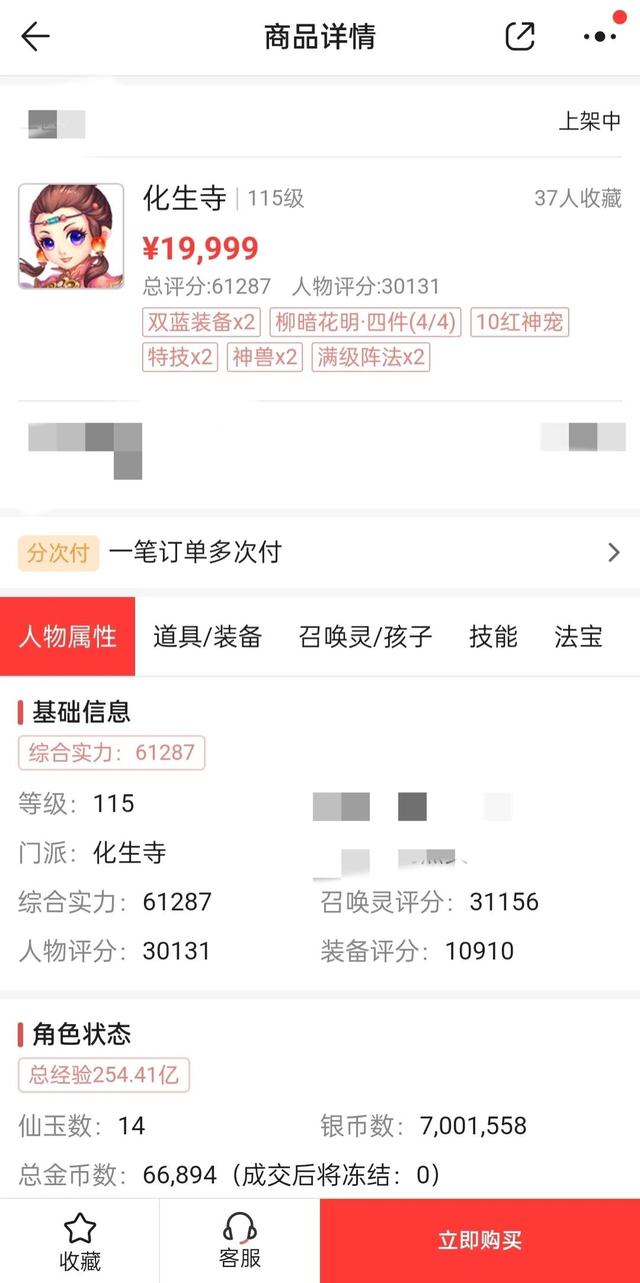This screenshot has width=640, height=1283.
Task: View the 技能 tab
Action: tap(493, 637)
